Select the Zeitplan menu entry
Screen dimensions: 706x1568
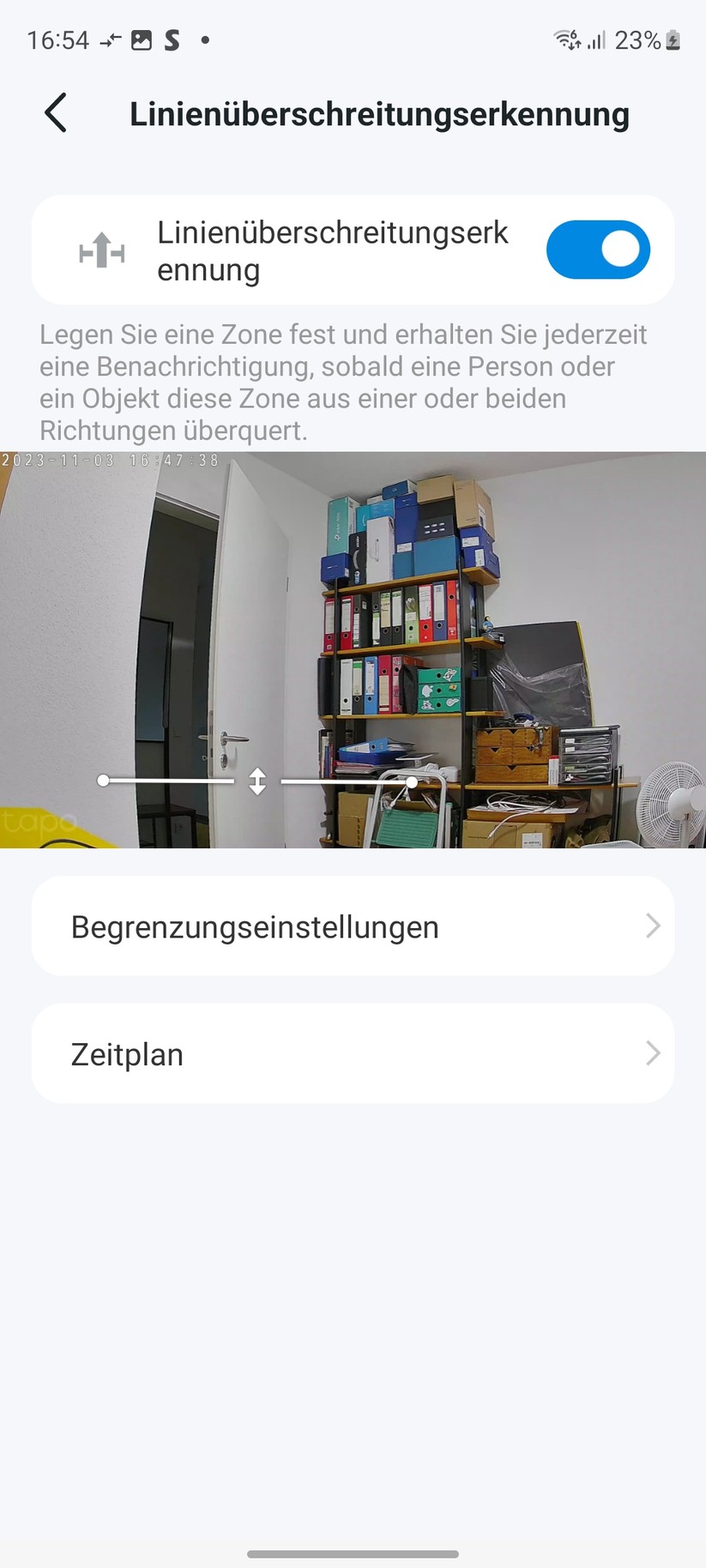pyautogui.click(x=126, y=1052)
